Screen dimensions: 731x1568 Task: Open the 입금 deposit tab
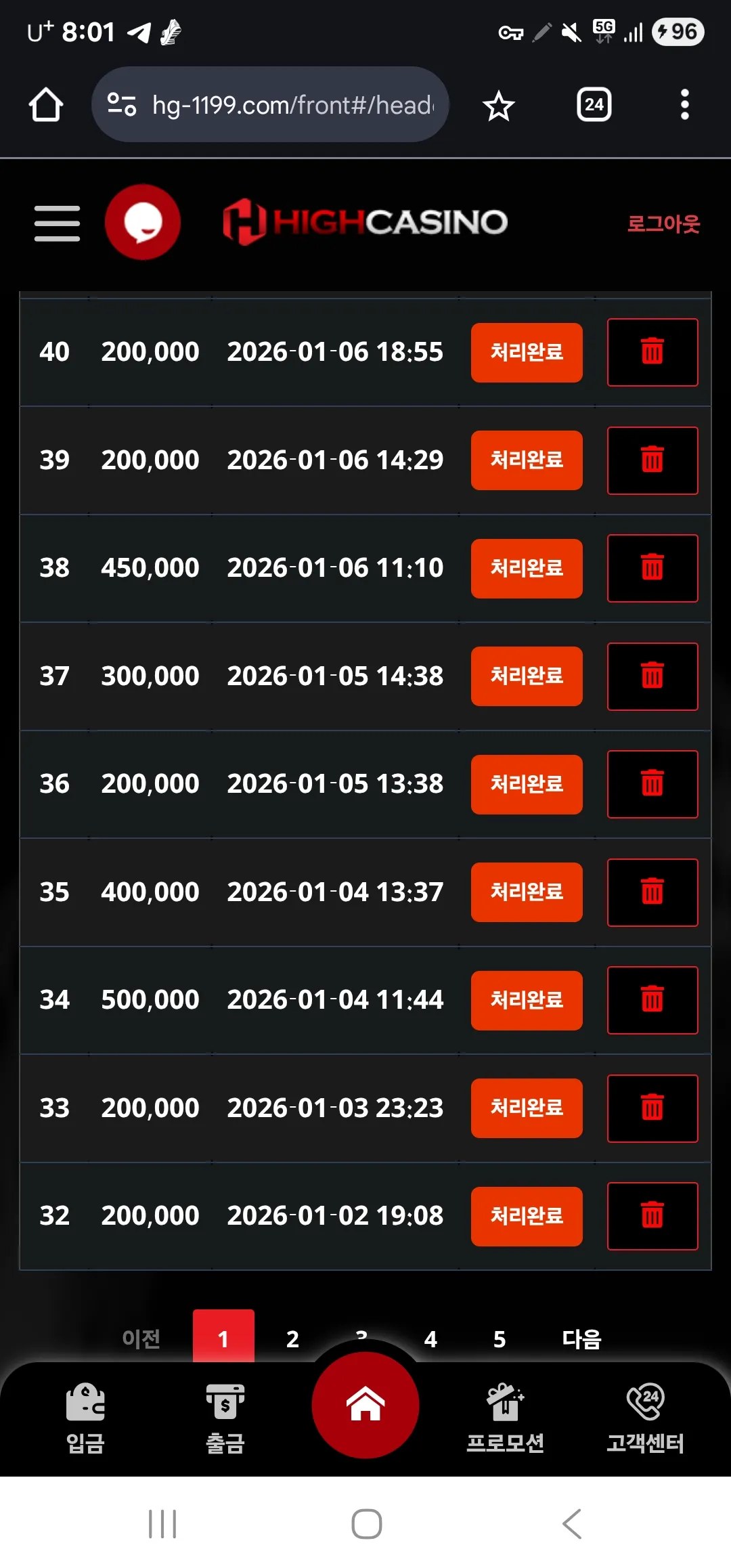(x=85, y=1419)
